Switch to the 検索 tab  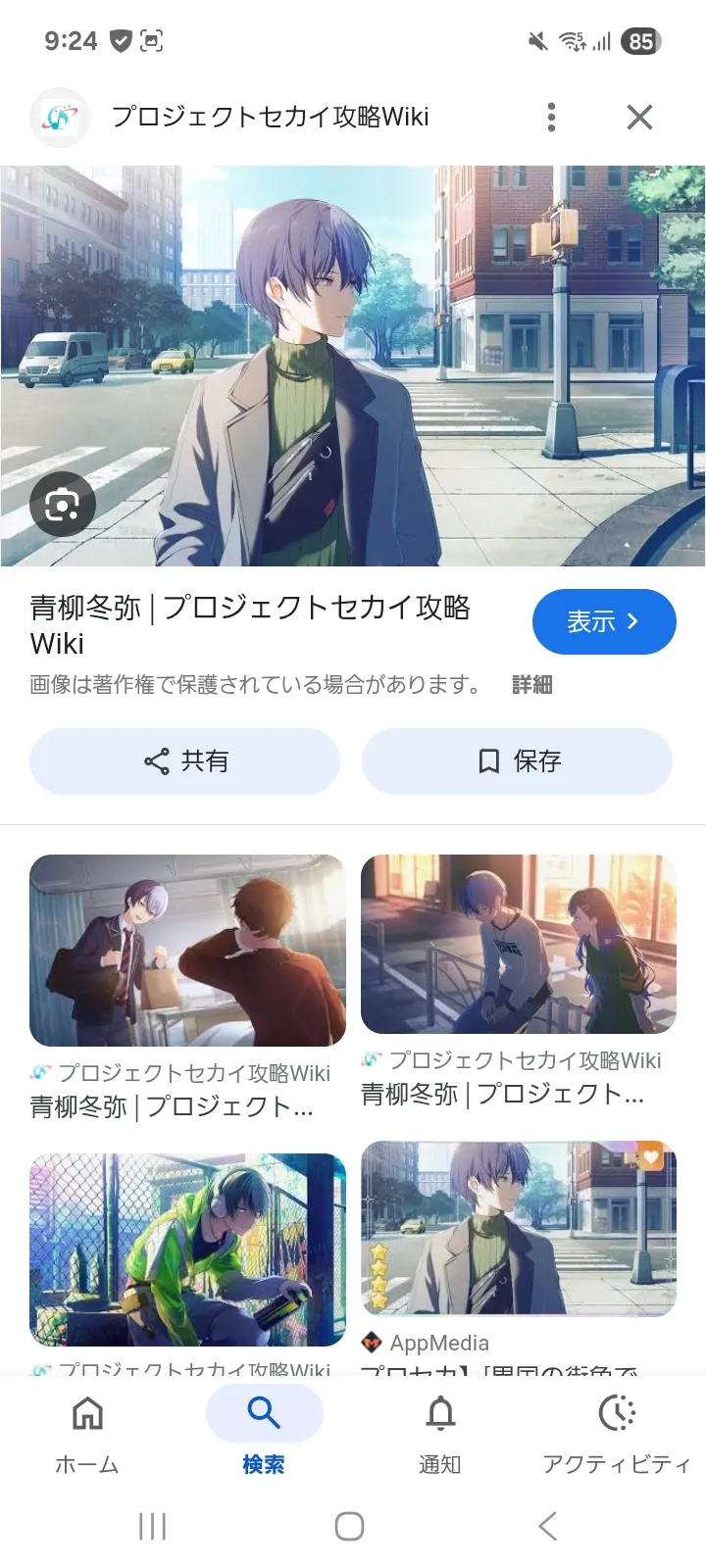point(264,1436)
